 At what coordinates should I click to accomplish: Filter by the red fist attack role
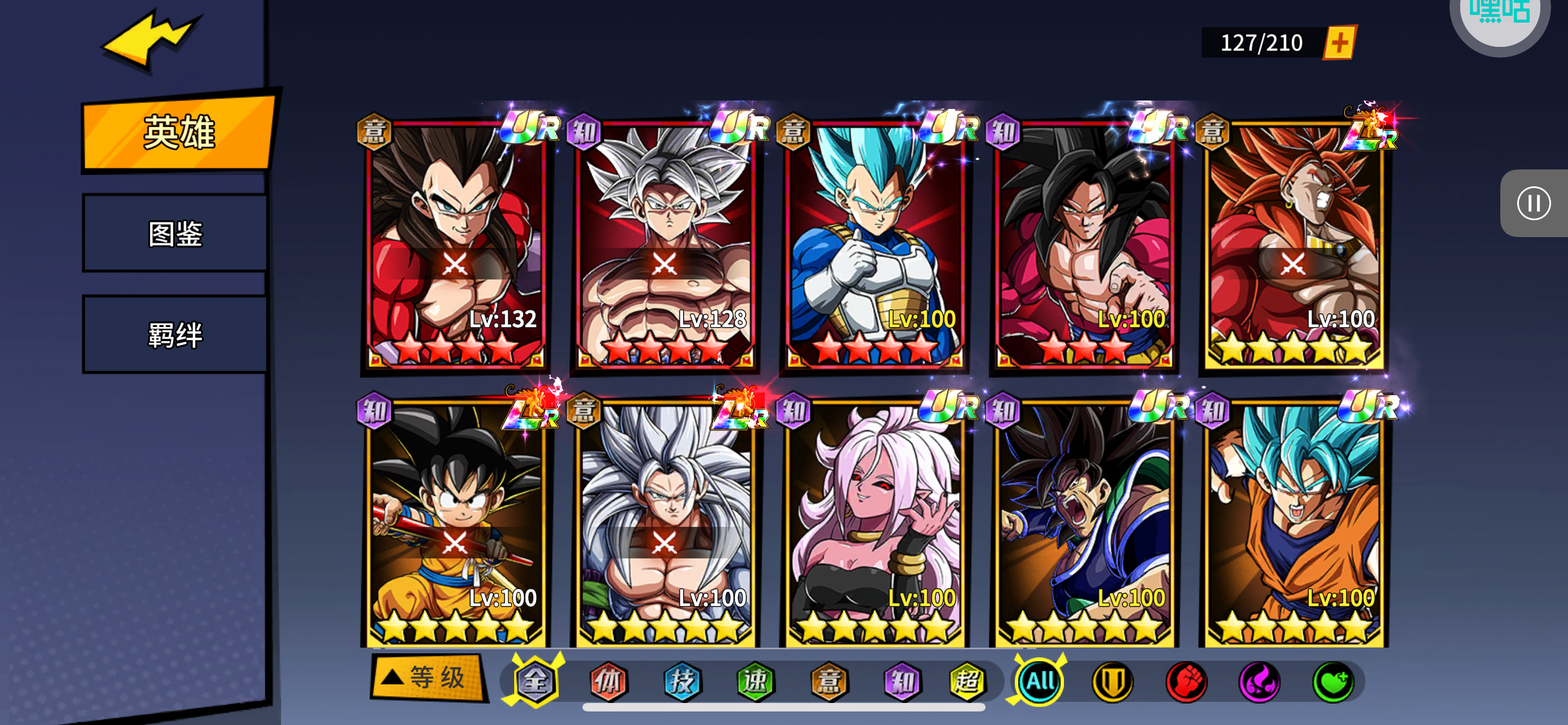[x=1186, y=681]
